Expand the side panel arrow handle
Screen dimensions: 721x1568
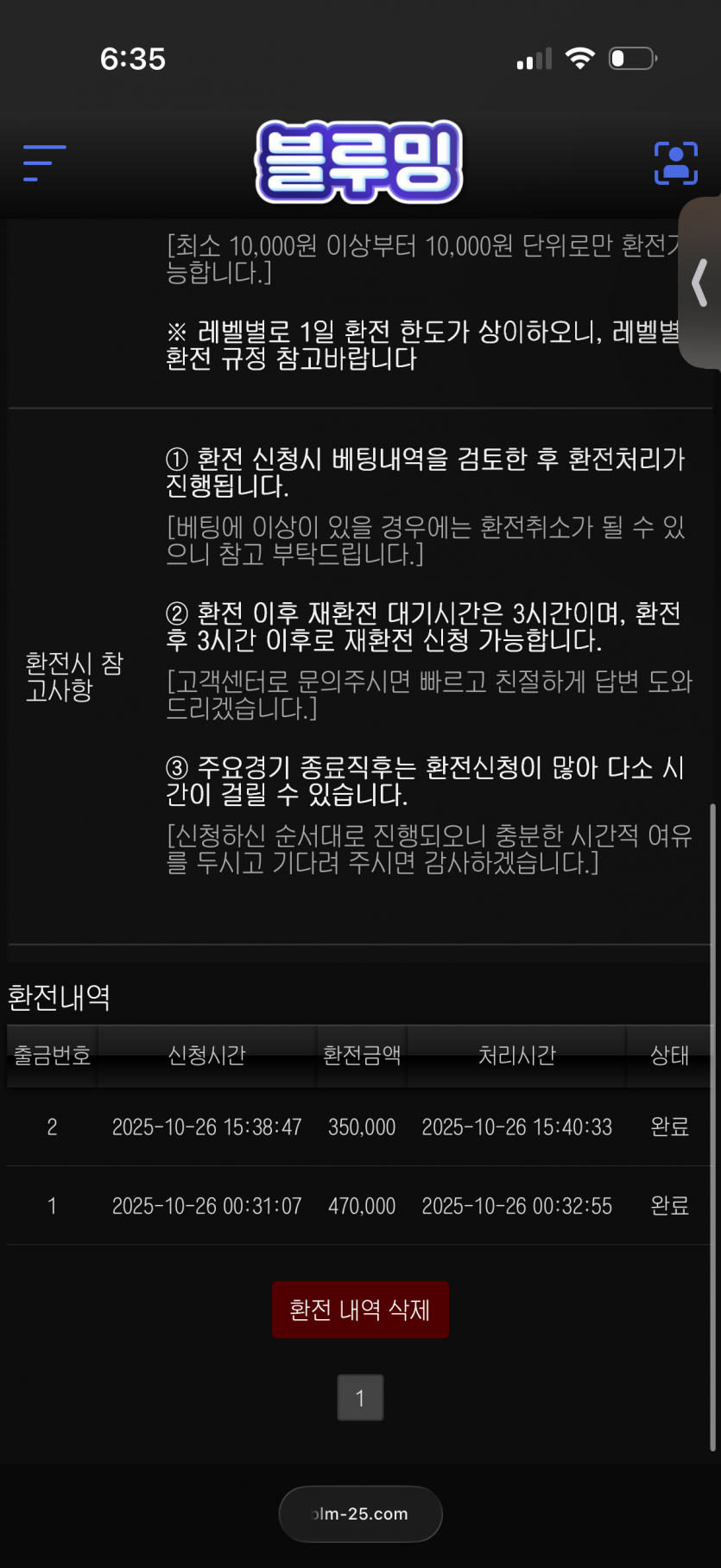[701, 283]
